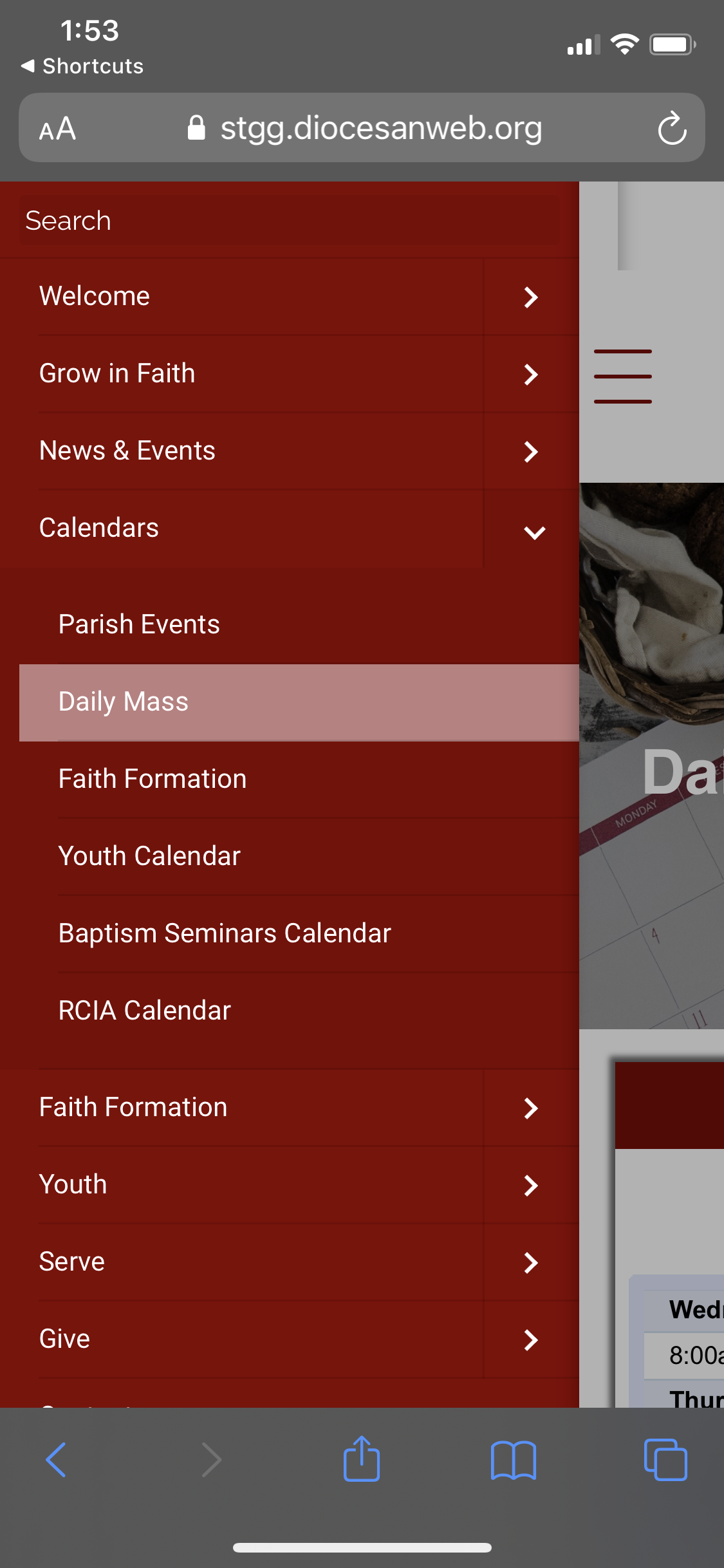Expand the News & Events submenu arrow
Viewport: 724px width, 1568px height.
(531, 451)
